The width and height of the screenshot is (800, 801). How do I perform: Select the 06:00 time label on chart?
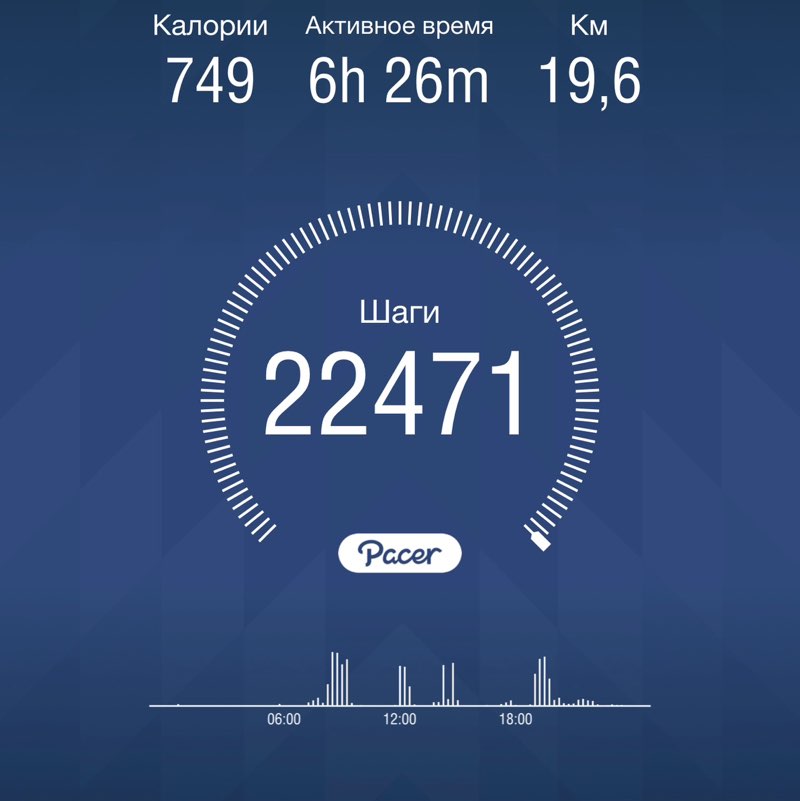click(285, 718)
